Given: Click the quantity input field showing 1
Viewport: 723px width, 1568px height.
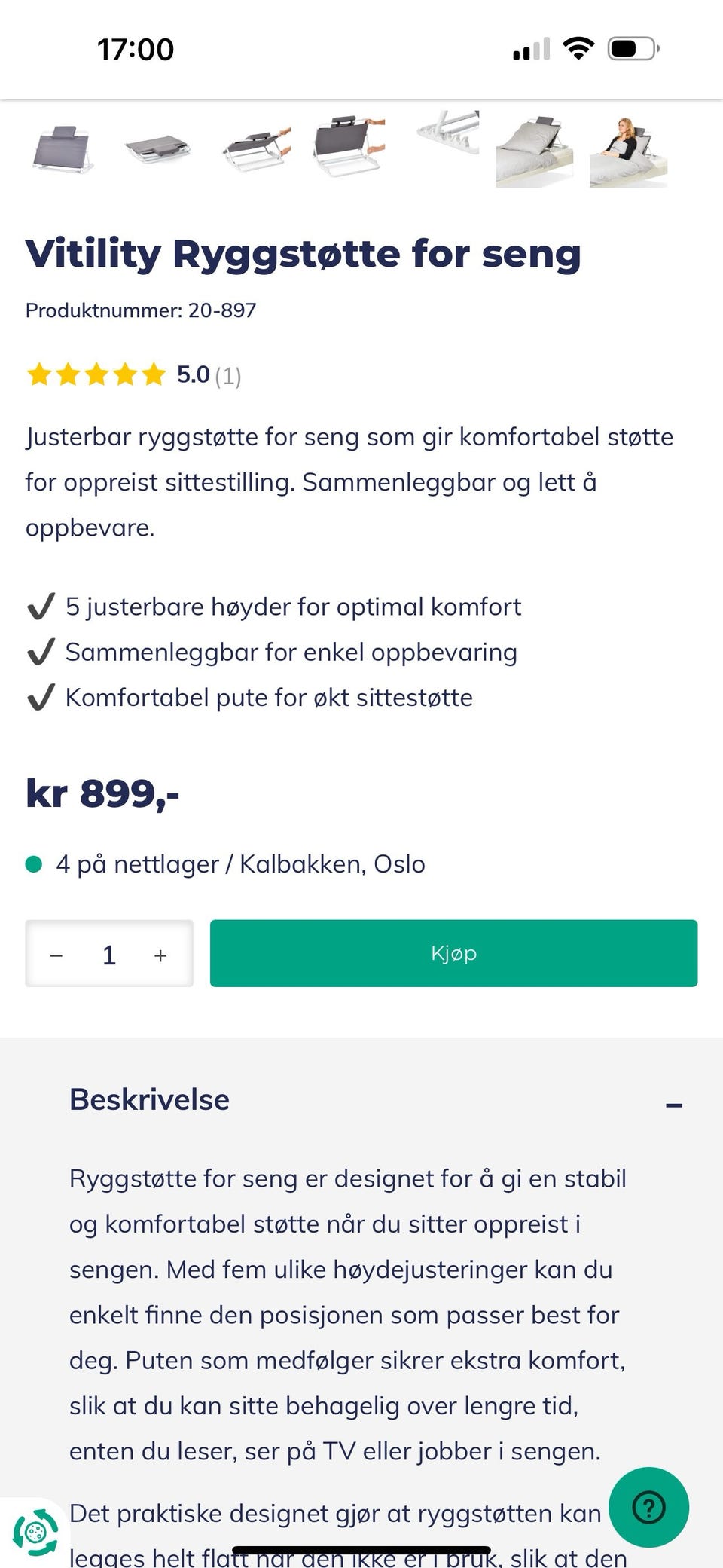Looking at the screenshot, I should click(108, 954).
